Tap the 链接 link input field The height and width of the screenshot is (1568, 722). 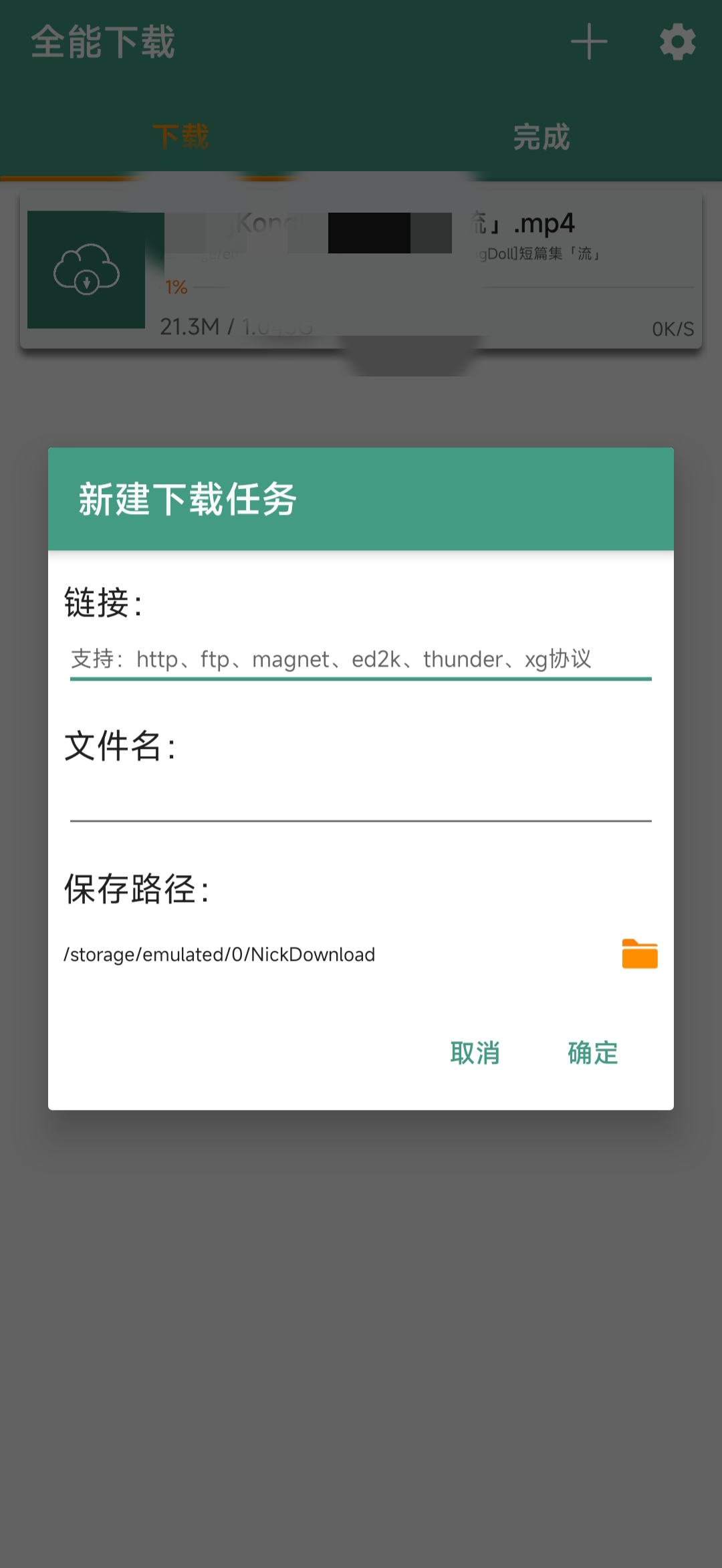coord(360,659)
